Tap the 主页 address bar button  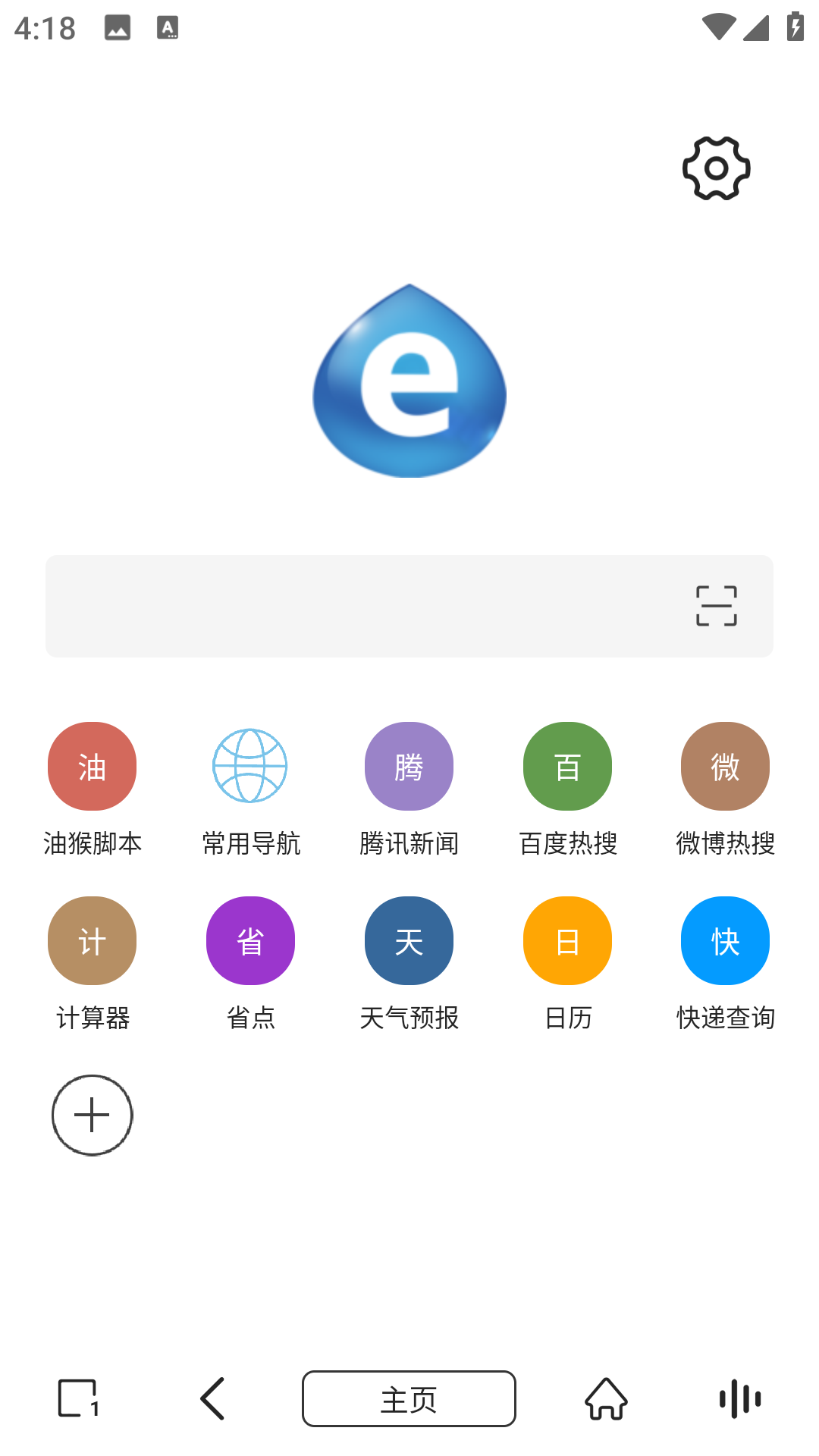[409, 1398]
